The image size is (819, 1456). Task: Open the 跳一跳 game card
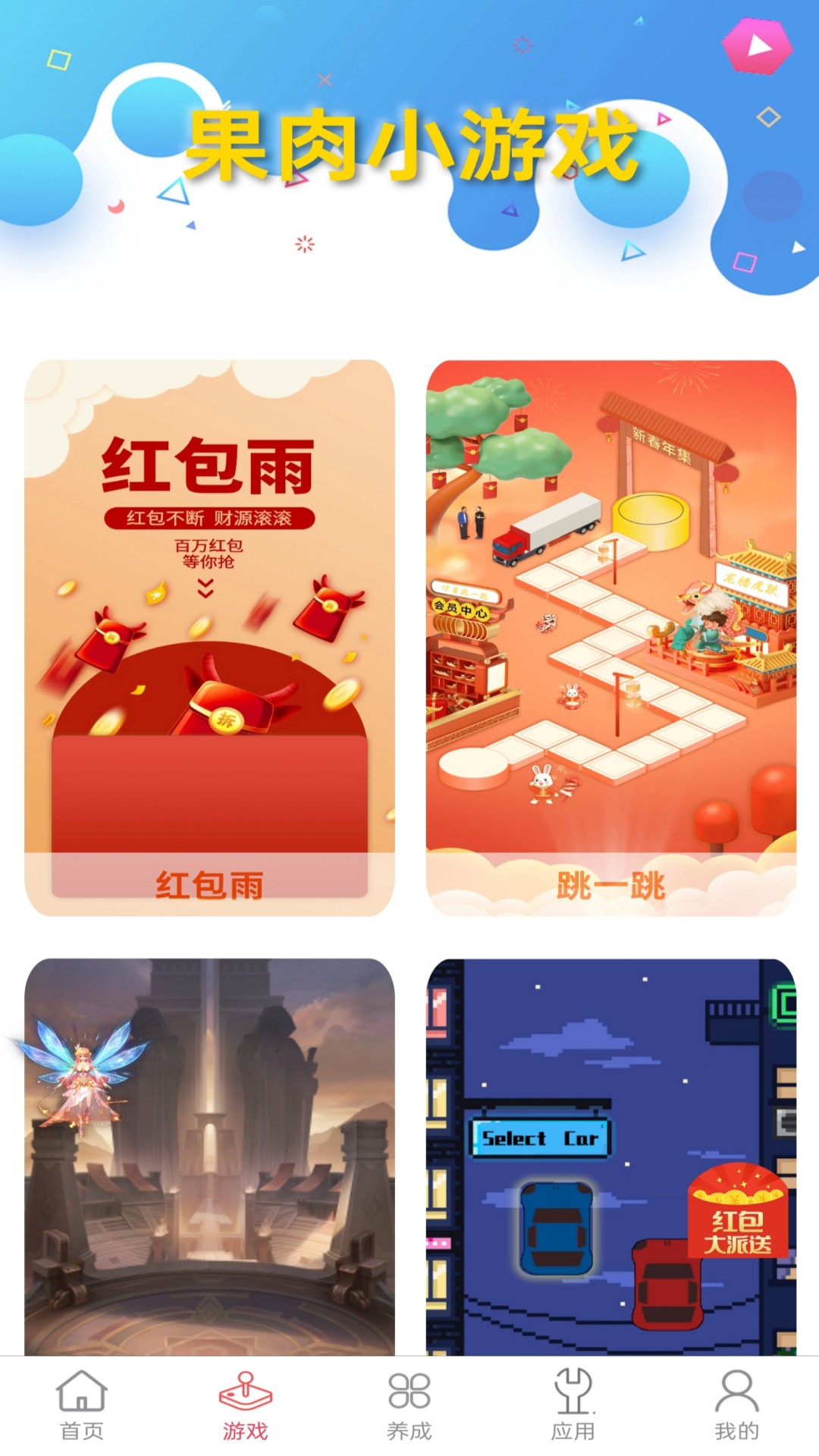pos(611,637)
